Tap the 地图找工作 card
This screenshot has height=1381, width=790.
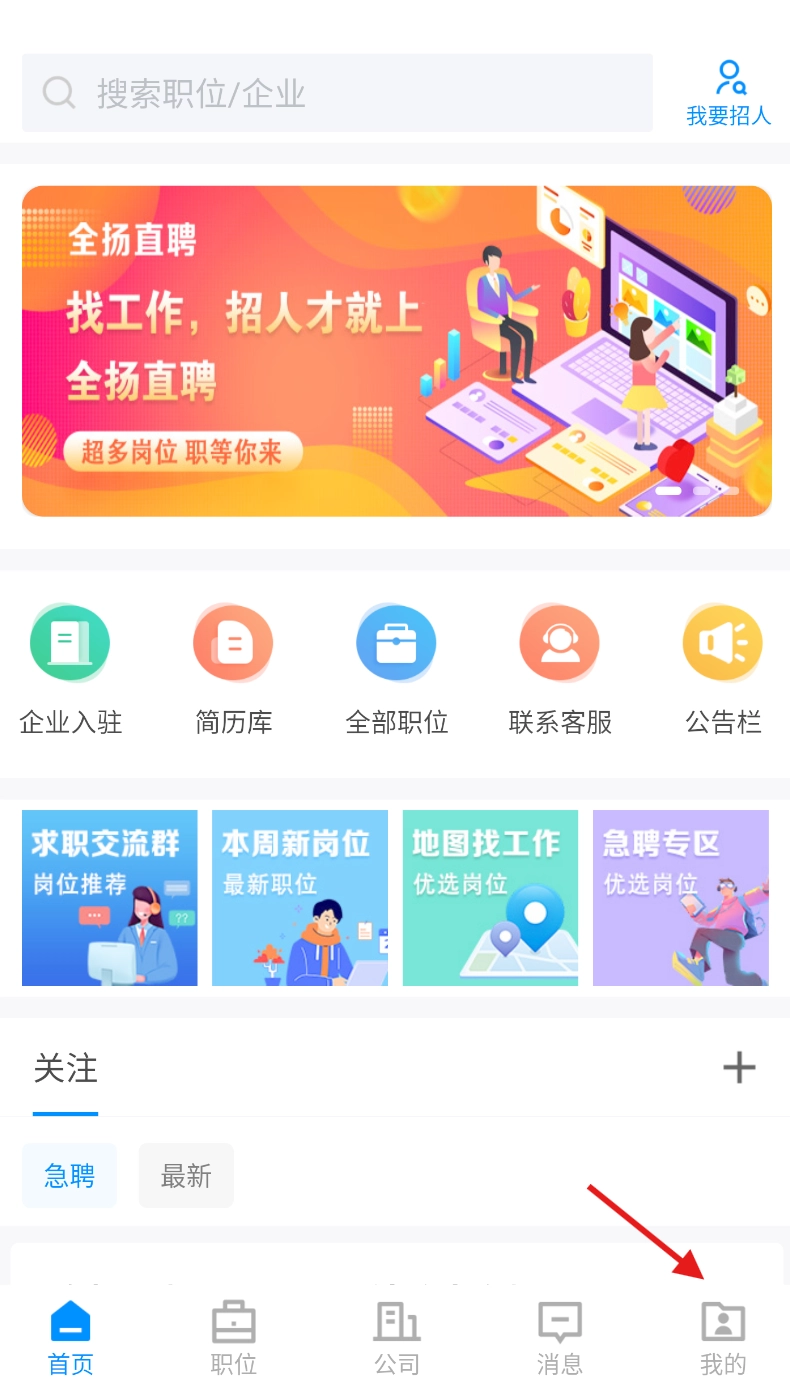(x=490, y=897)
